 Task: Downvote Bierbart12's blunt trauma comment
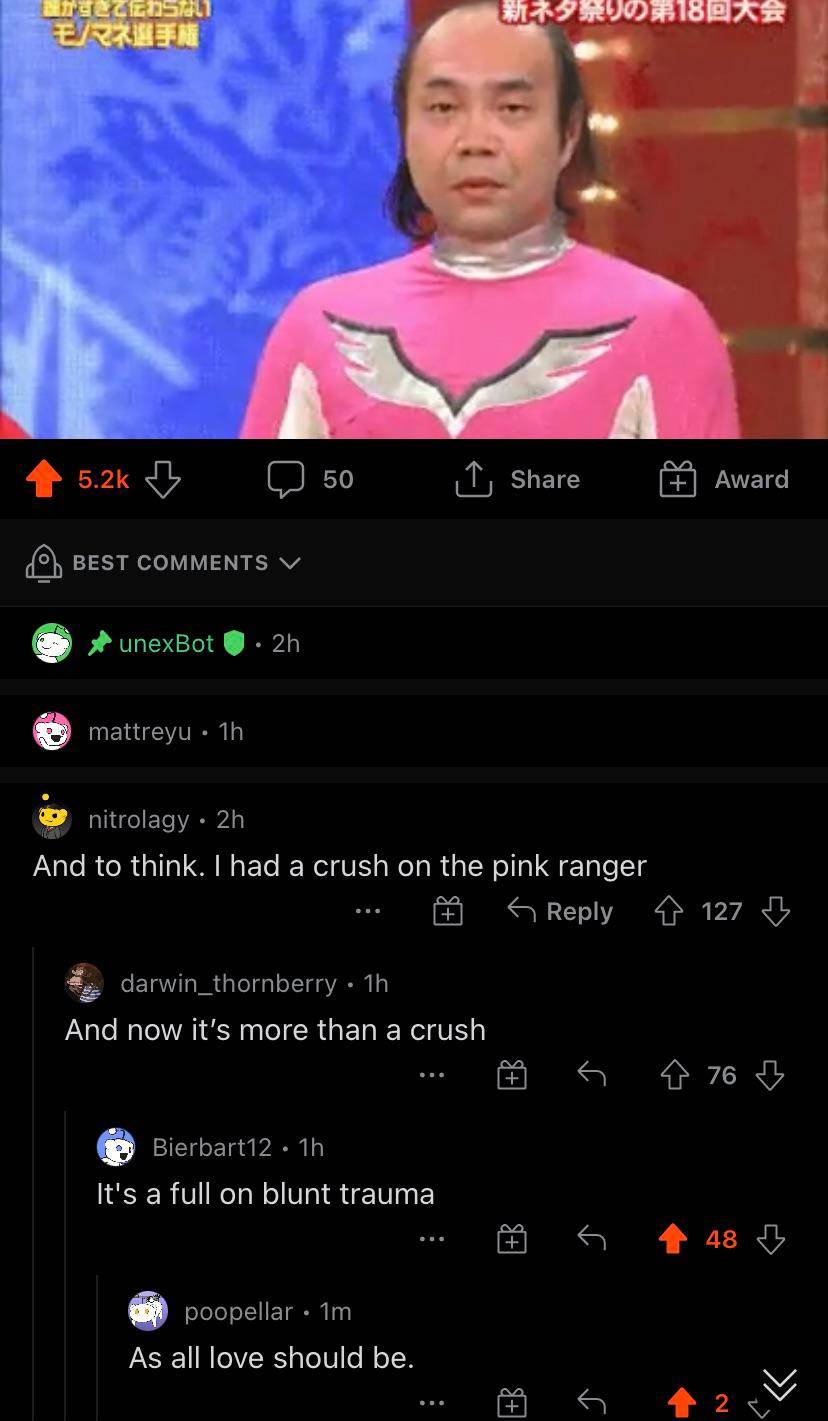point(770,1239)
